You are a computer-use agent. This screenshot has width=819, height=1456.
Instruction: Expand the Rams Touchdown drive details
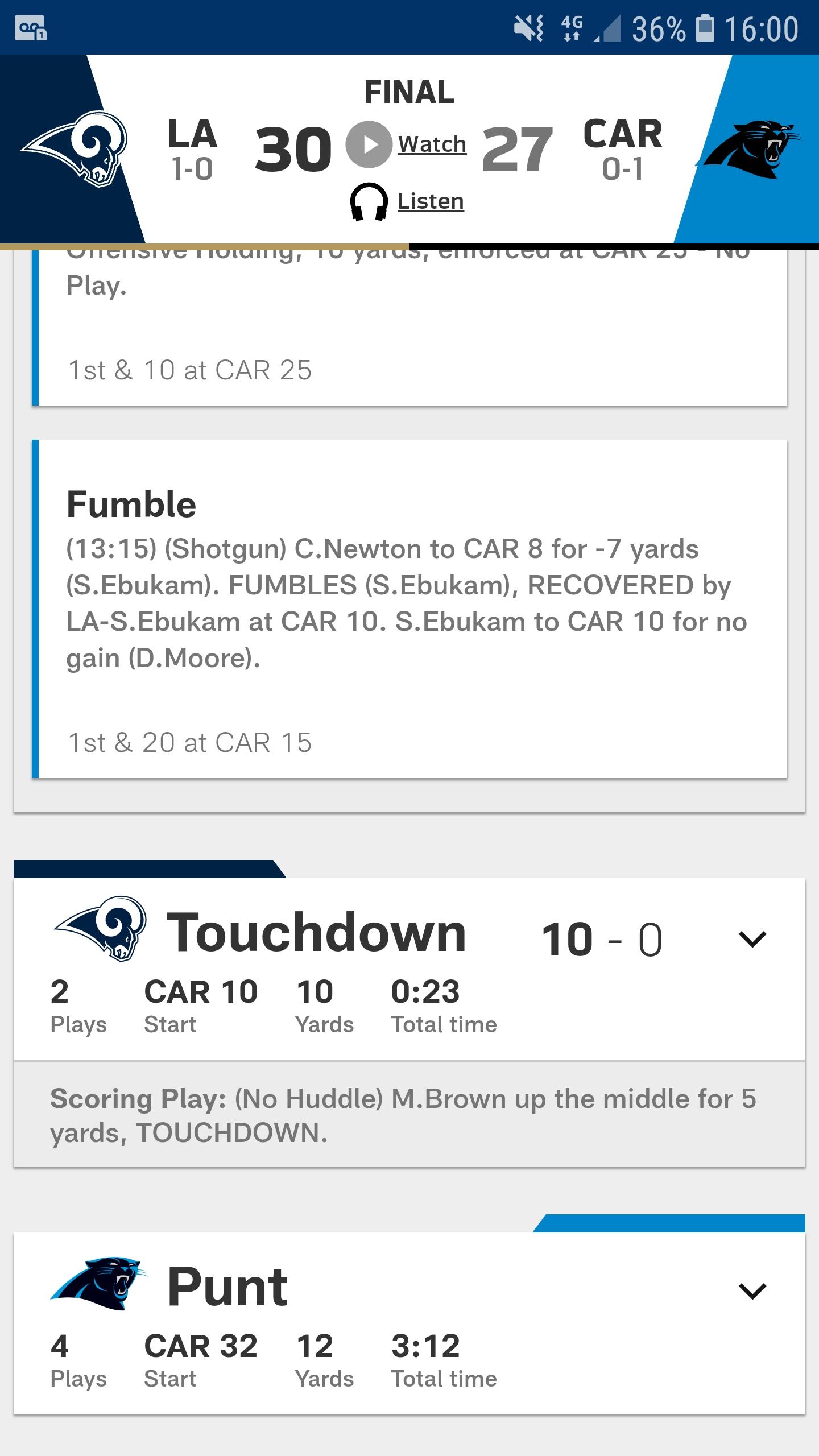point(752,939)
